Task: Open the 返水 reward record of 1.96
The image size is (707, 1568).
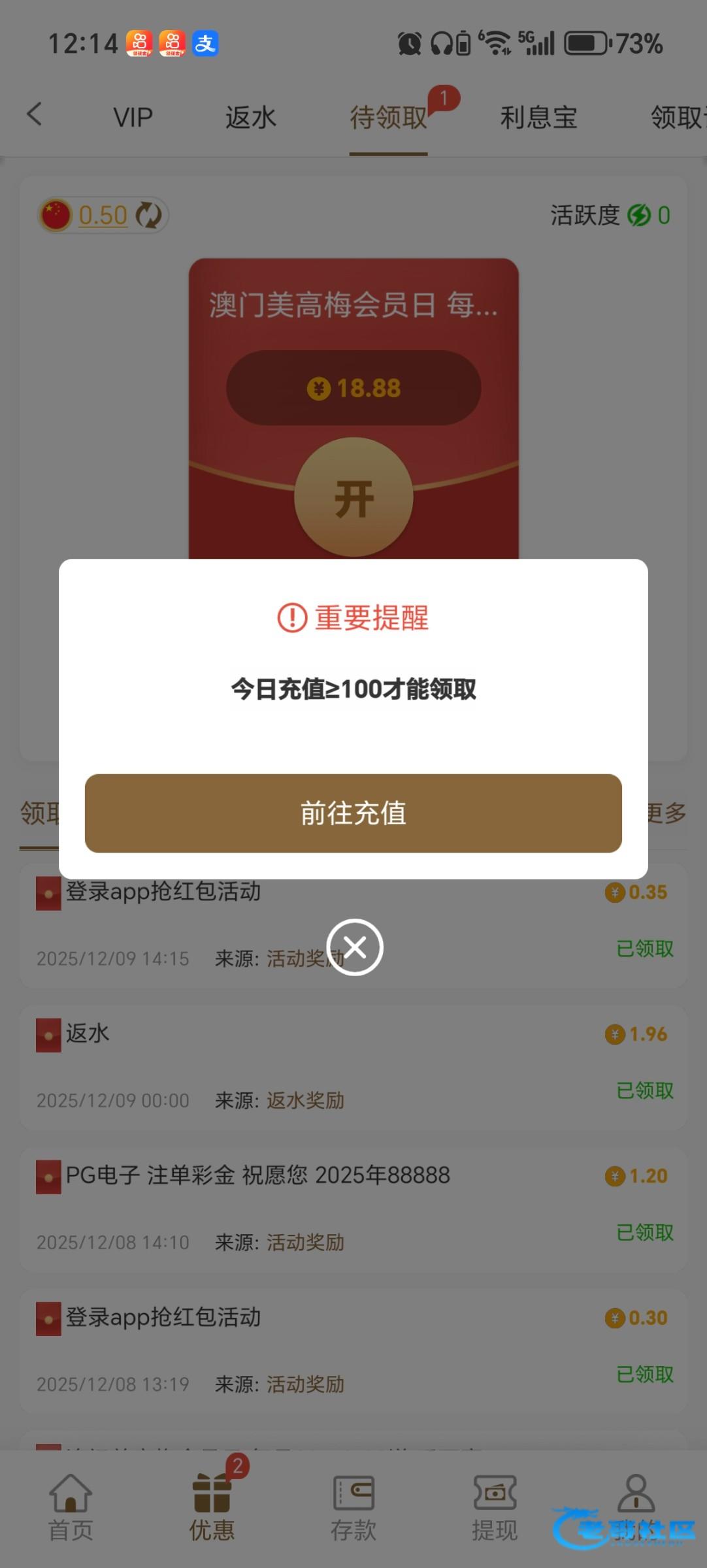Action: pos(353,1066)
